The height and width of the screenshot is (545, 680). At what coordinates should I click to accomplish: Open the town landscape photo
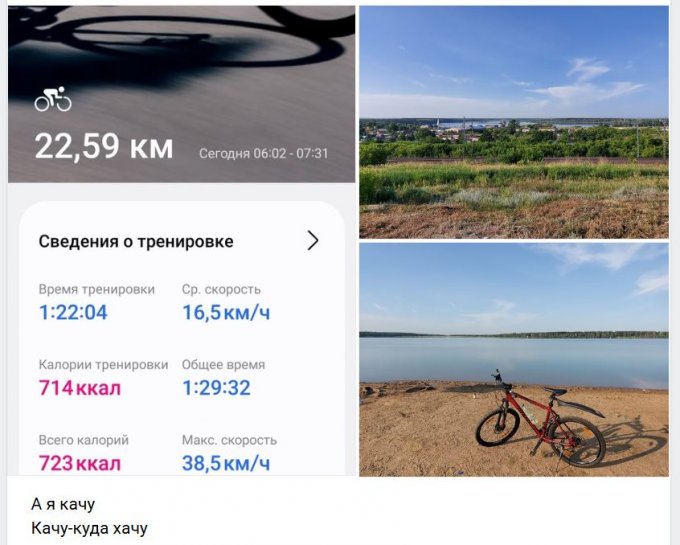(513, 121)
